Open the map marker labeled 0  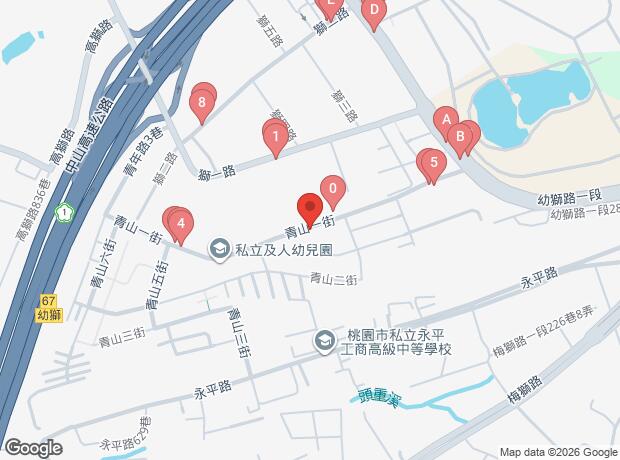pos(333,188)
